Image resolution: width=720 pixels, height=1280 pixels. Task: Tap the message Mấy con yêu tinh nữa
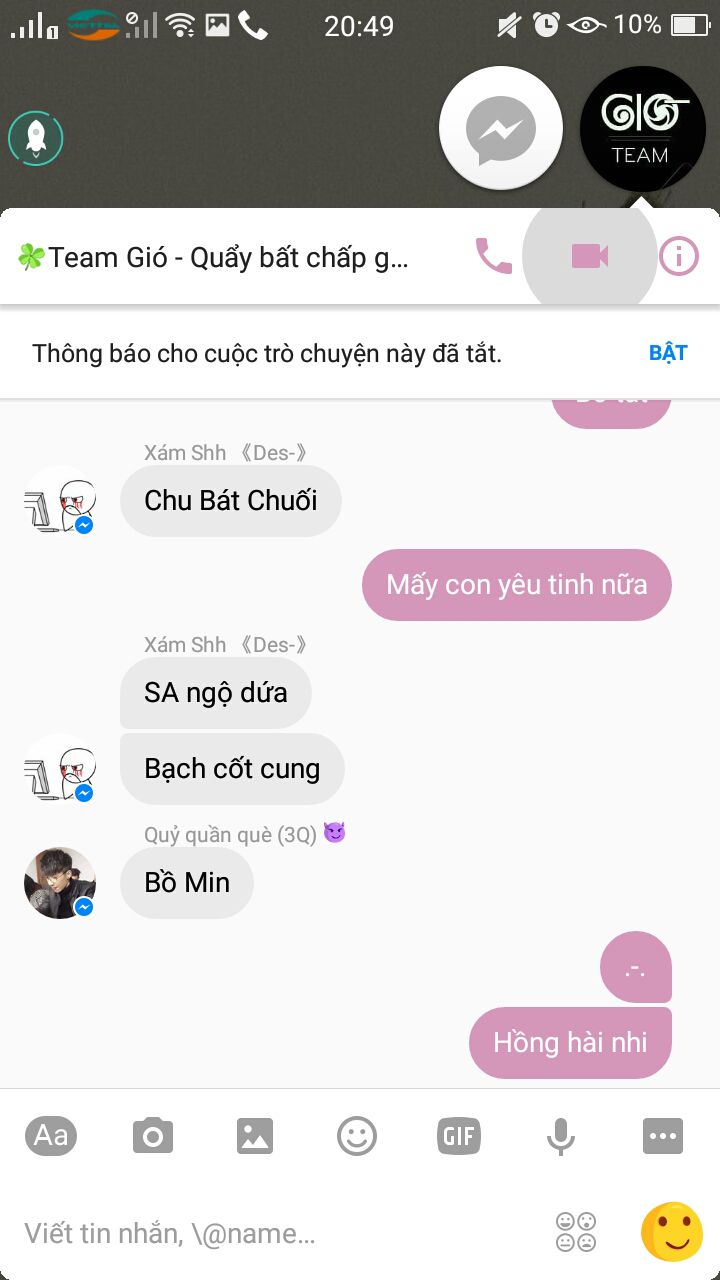coord(517,585)
